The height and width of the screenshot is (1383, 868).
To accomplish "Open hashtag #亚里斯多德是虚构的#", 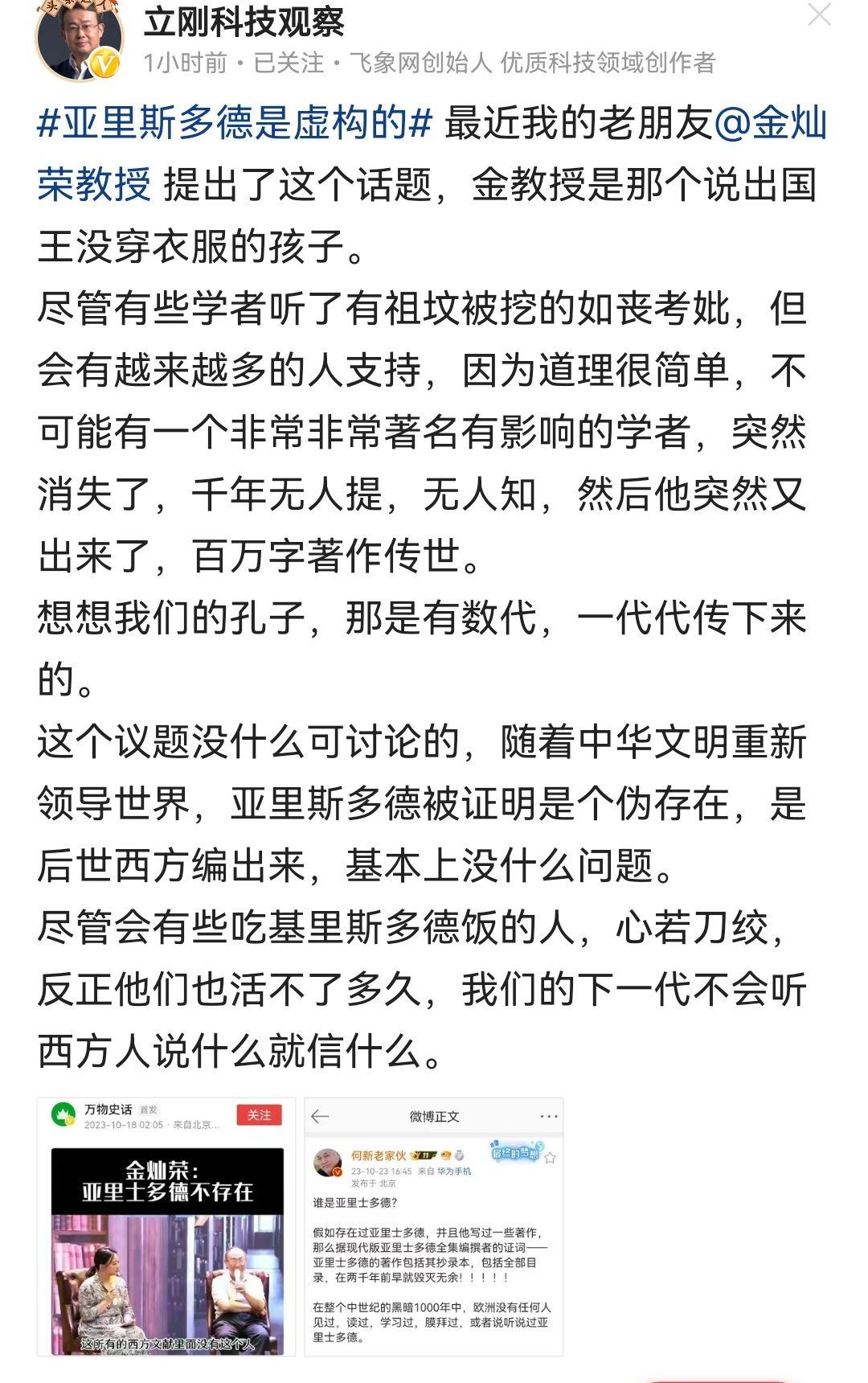I will [235, 123].
